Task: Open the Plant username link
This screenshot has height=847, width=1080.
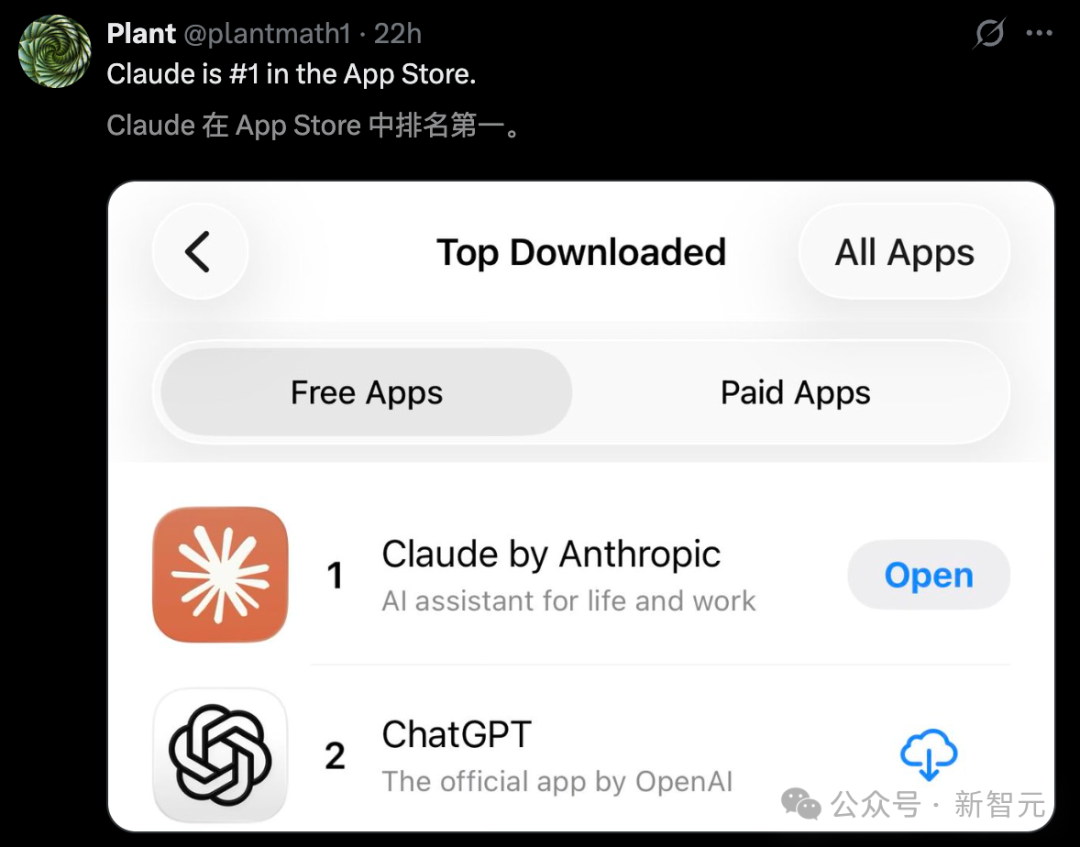Action: pyautogui.click(x=141, y=34)
